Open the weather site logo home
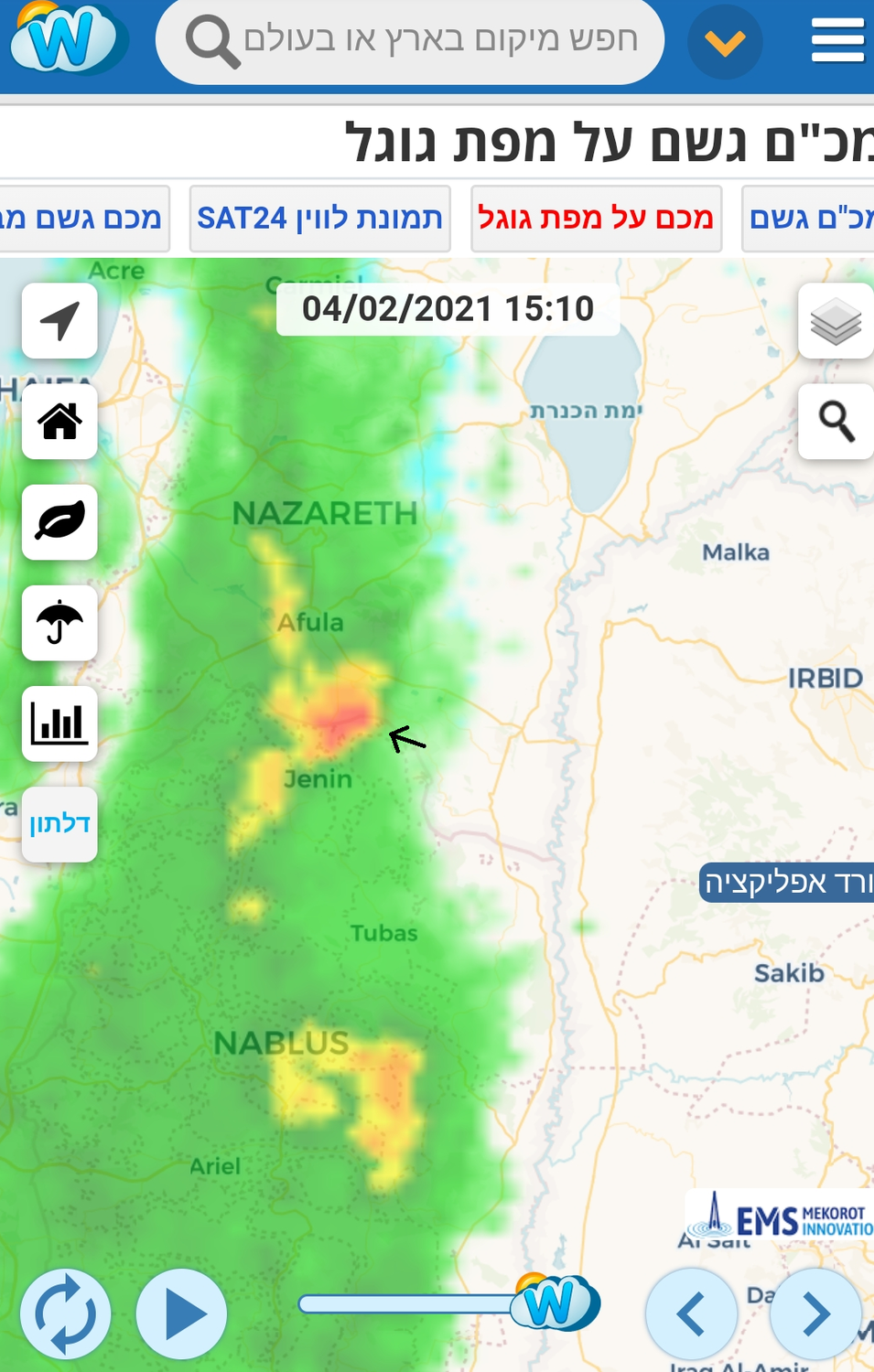Image resolution: width=874 pixels, height=1372 pixels. (x=66, y=38)
